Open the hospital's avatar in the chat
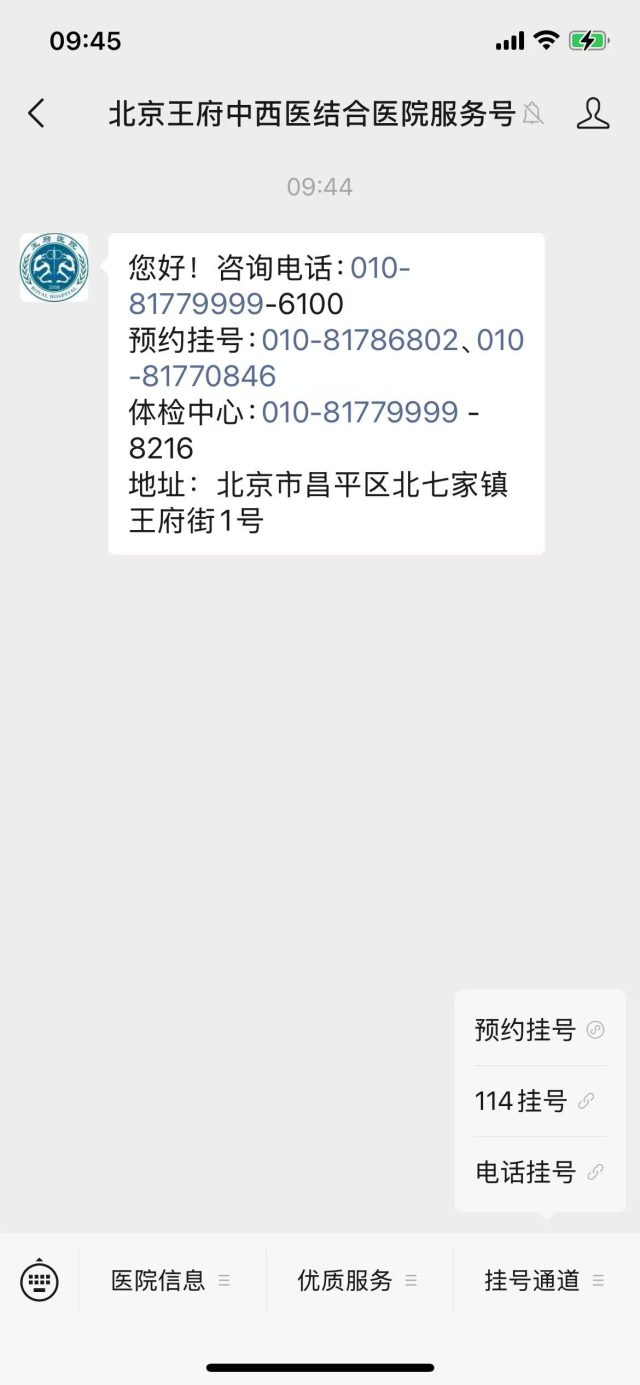640x1385 pixels. pyautogui.click(x=54, y=268)
